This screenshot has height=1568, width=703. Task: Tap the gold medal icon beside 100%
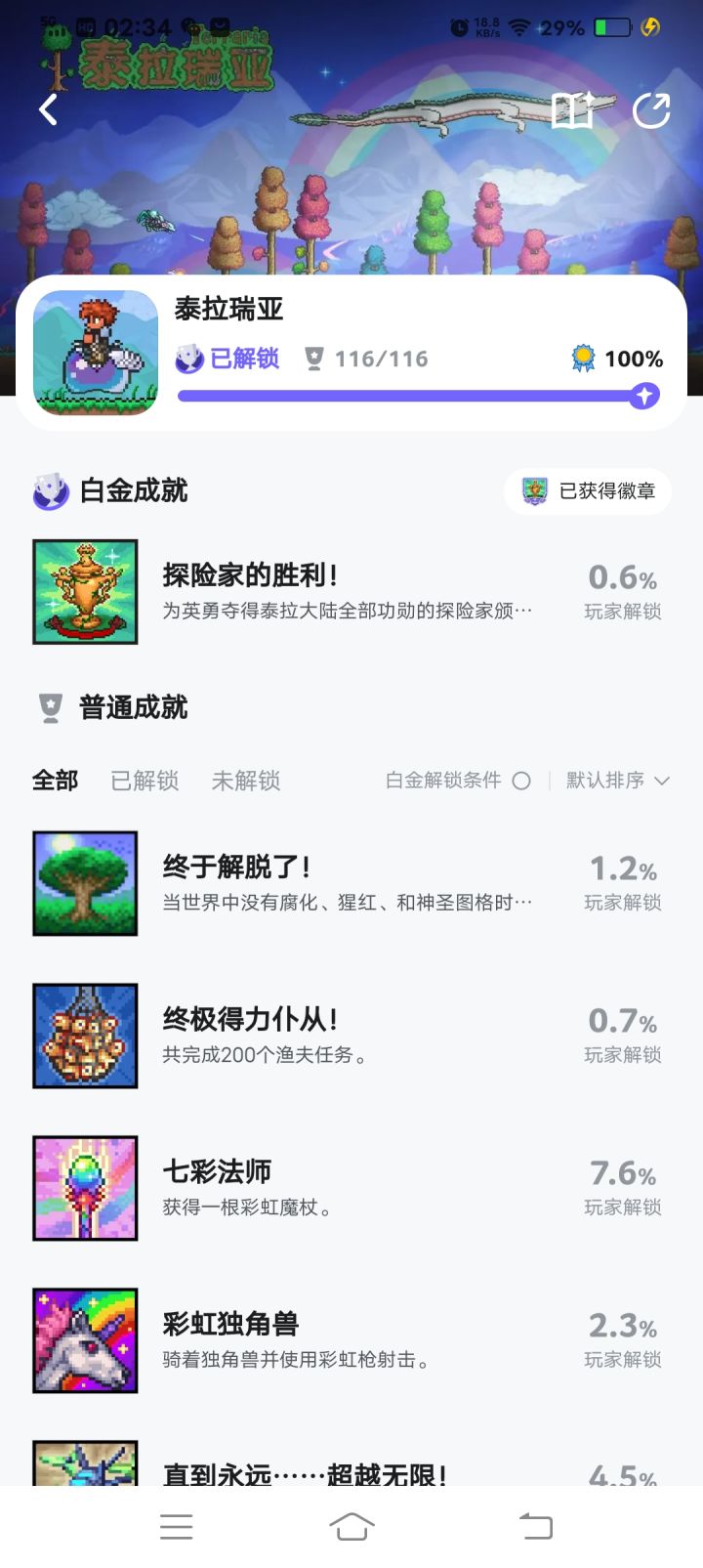click(x=583, y=359)
